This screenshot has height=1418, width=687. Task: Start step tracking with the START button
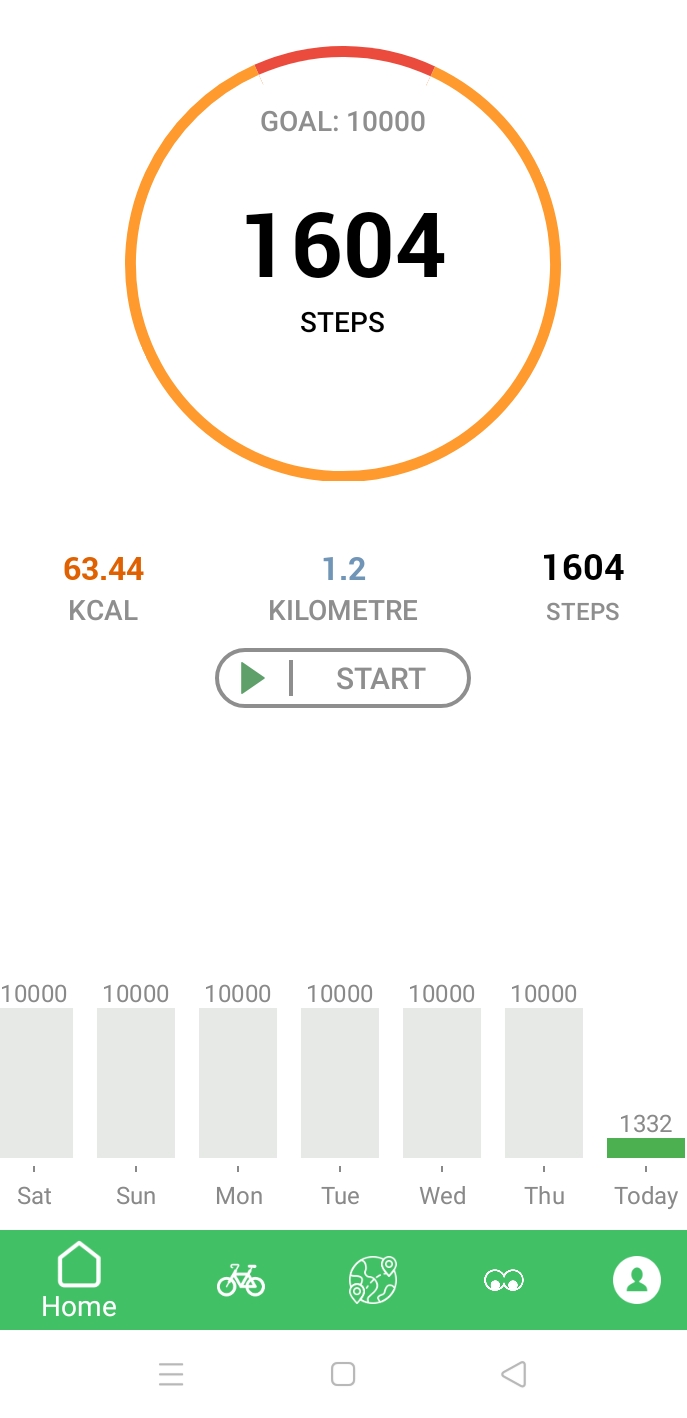coord(343,679)
